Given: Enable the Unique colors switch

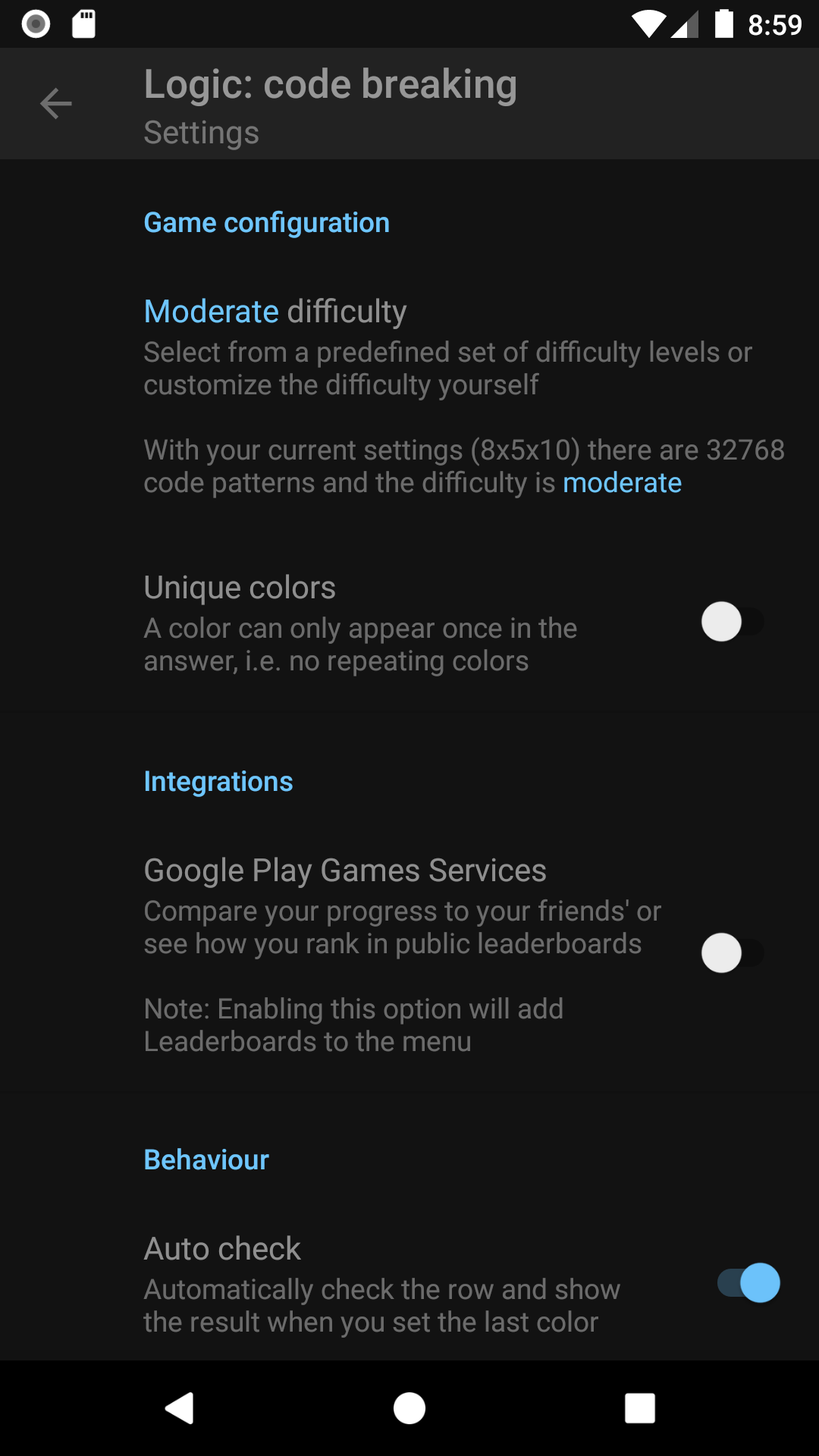Looking at the screenshot, I should pos(732,622).
